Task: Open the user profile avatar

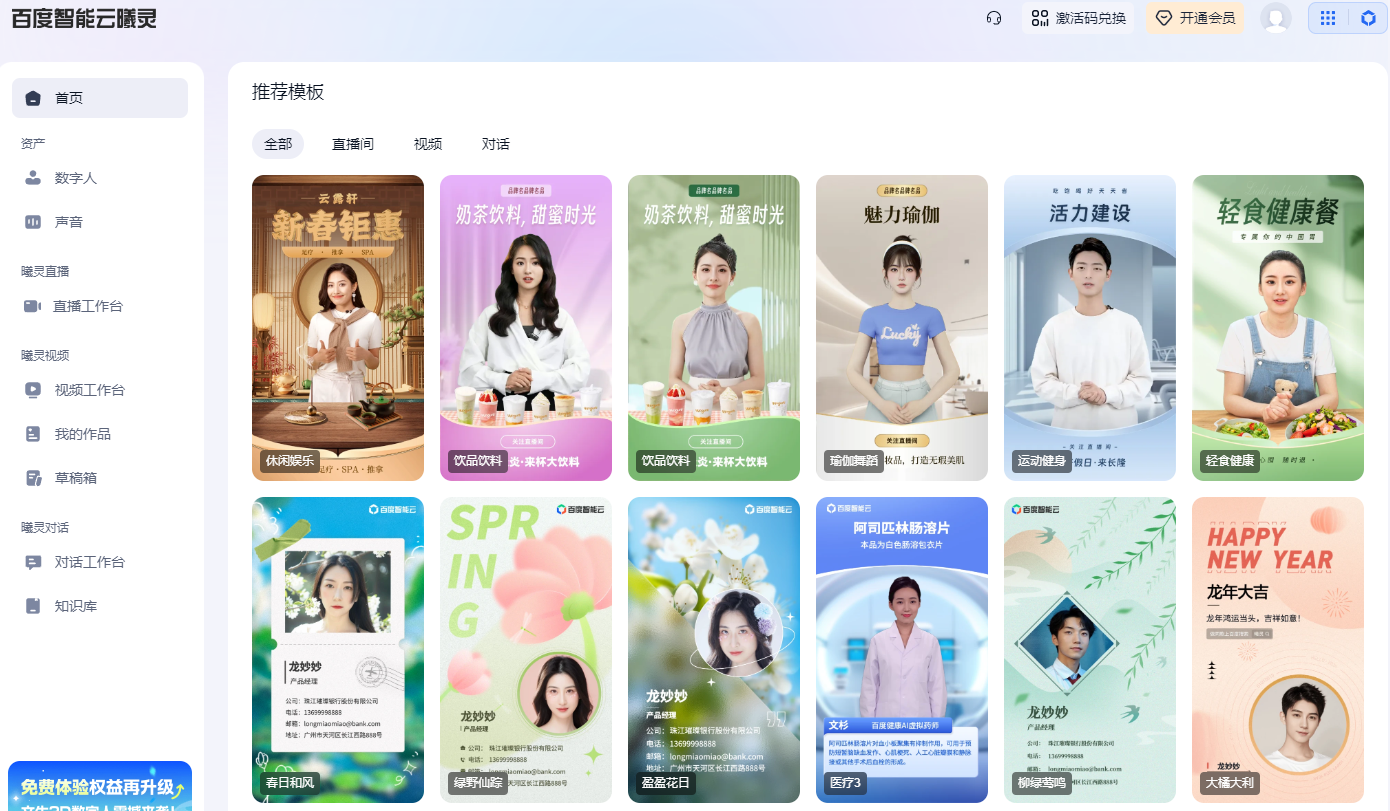Action: (1275, 18)
